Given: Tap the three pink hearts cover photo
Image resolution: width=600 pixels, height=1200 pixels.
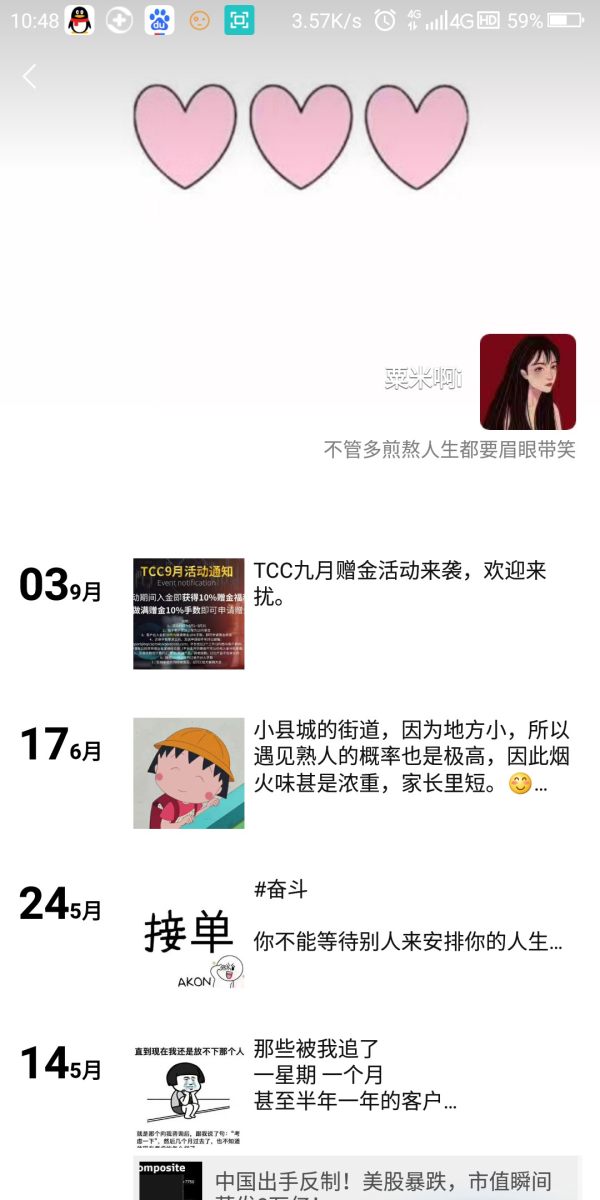Looking at the screenshot, I should pos(300,140).
